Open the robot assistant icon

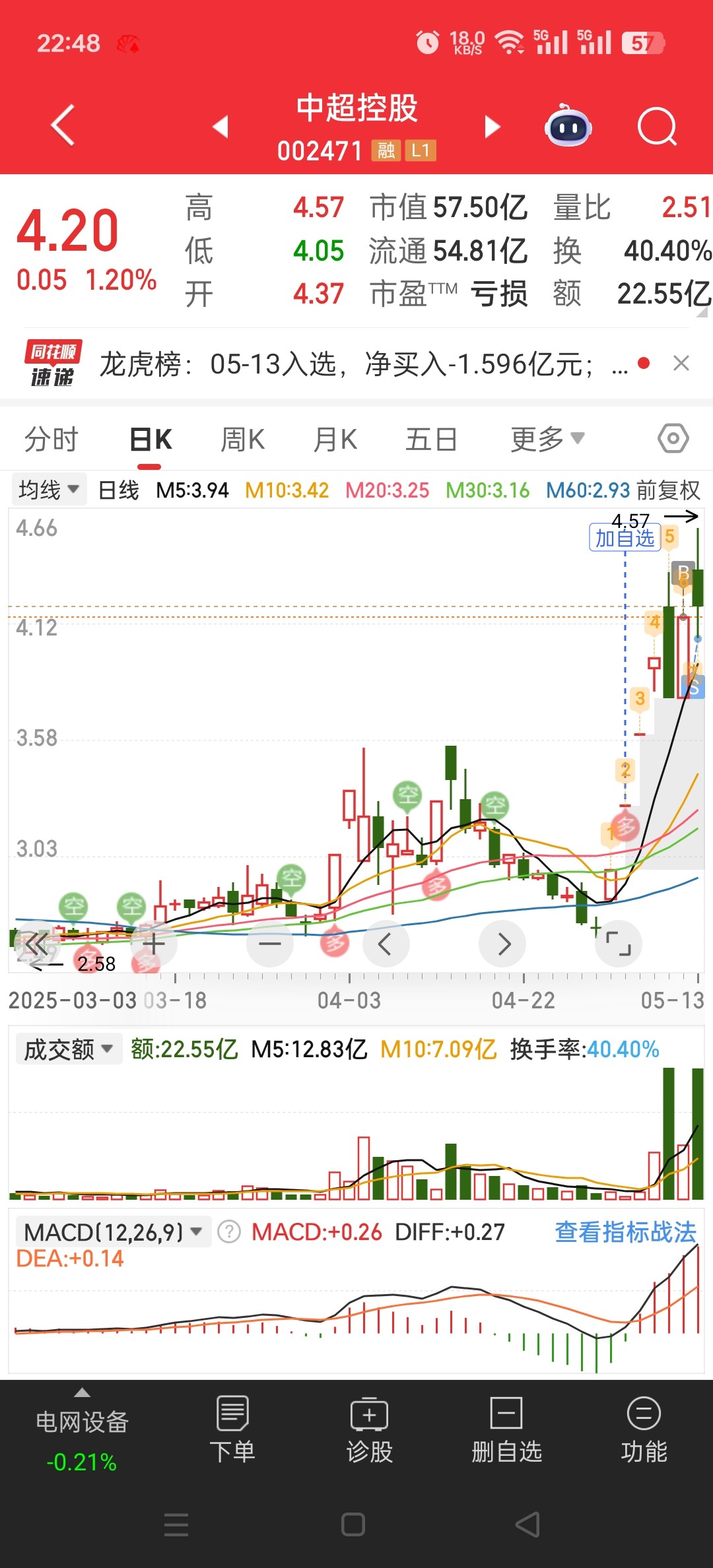pyautogui.click(x=568, y=125)
